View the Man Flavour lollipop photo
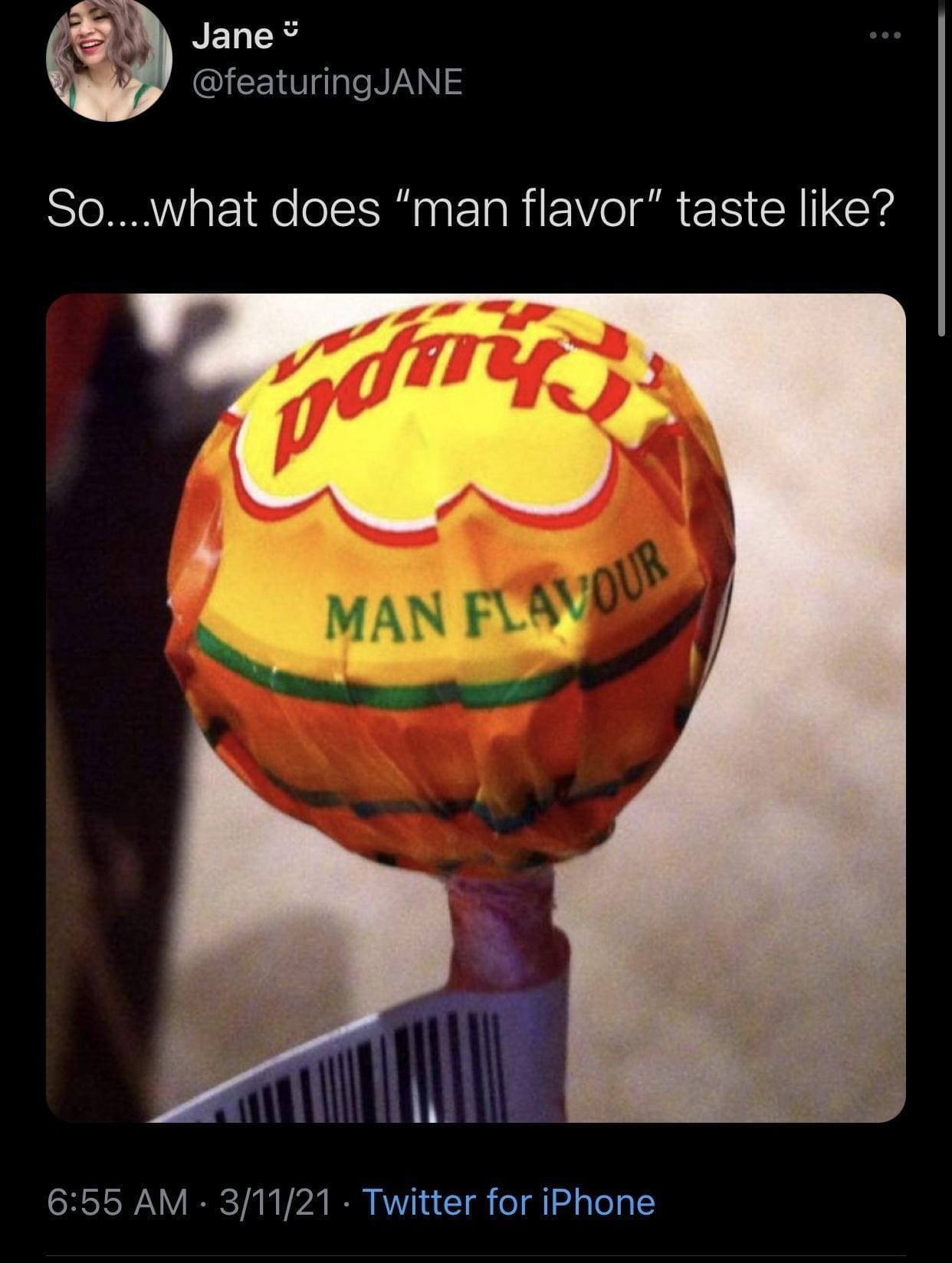The image size is (952, 1263). point(475,707)
